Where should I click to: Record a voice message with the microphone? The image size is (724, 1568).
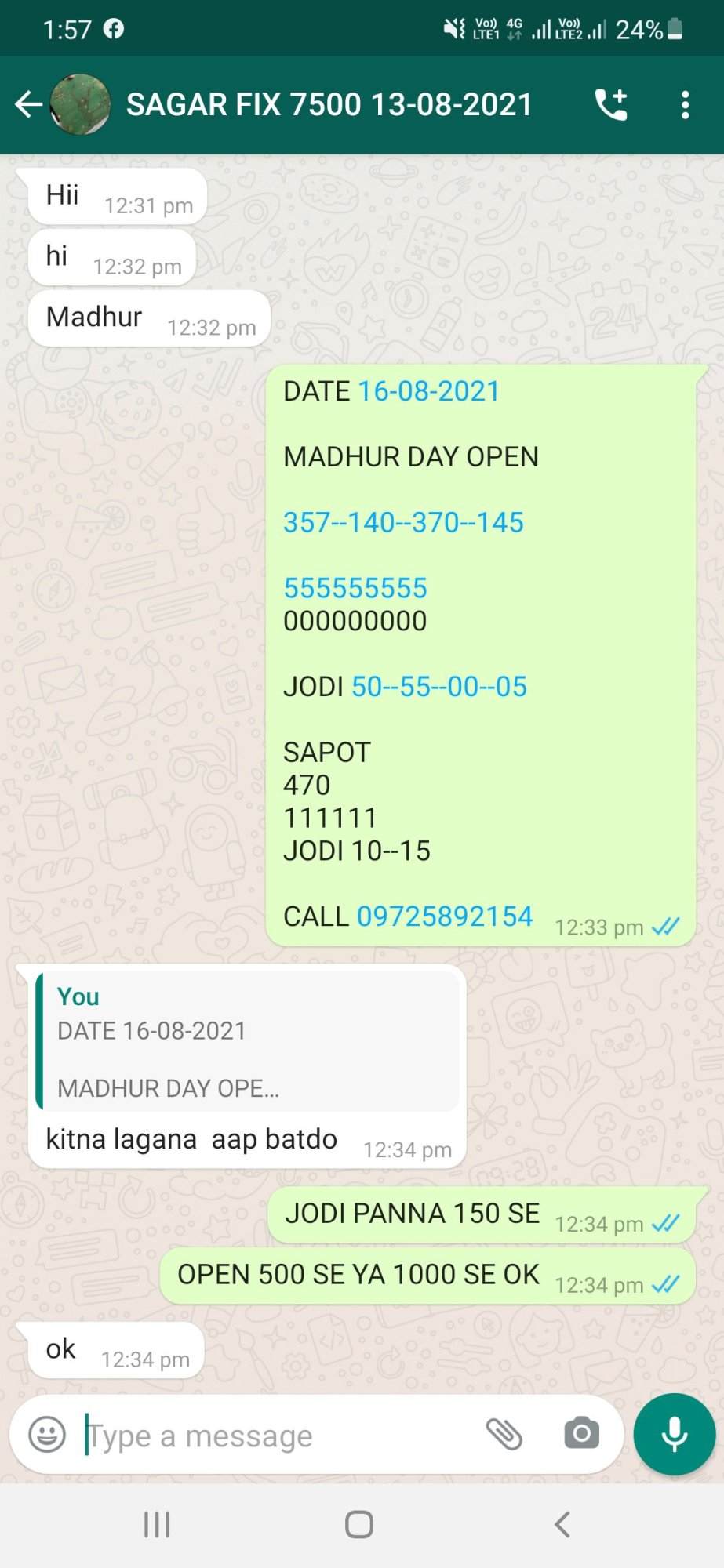coord(675,1435)
